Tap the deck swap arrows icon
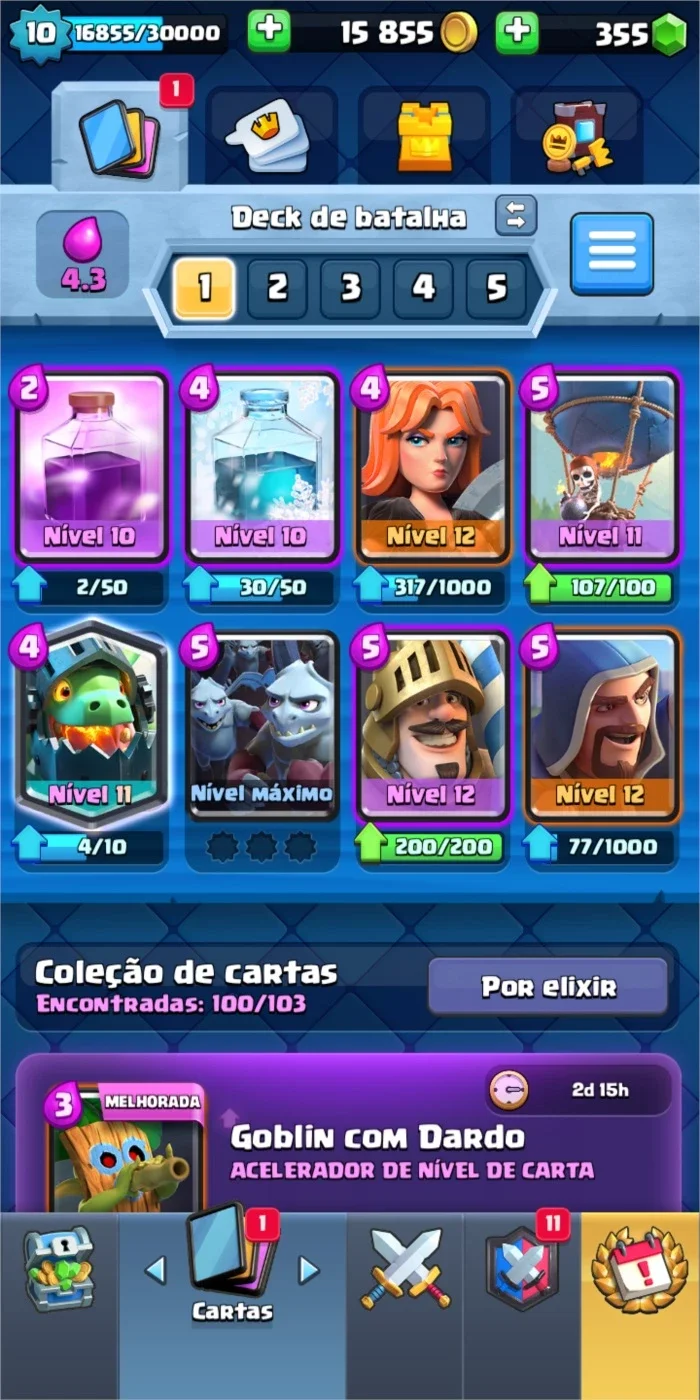This screenshot has width=700, height=1400. coord(516,215)
